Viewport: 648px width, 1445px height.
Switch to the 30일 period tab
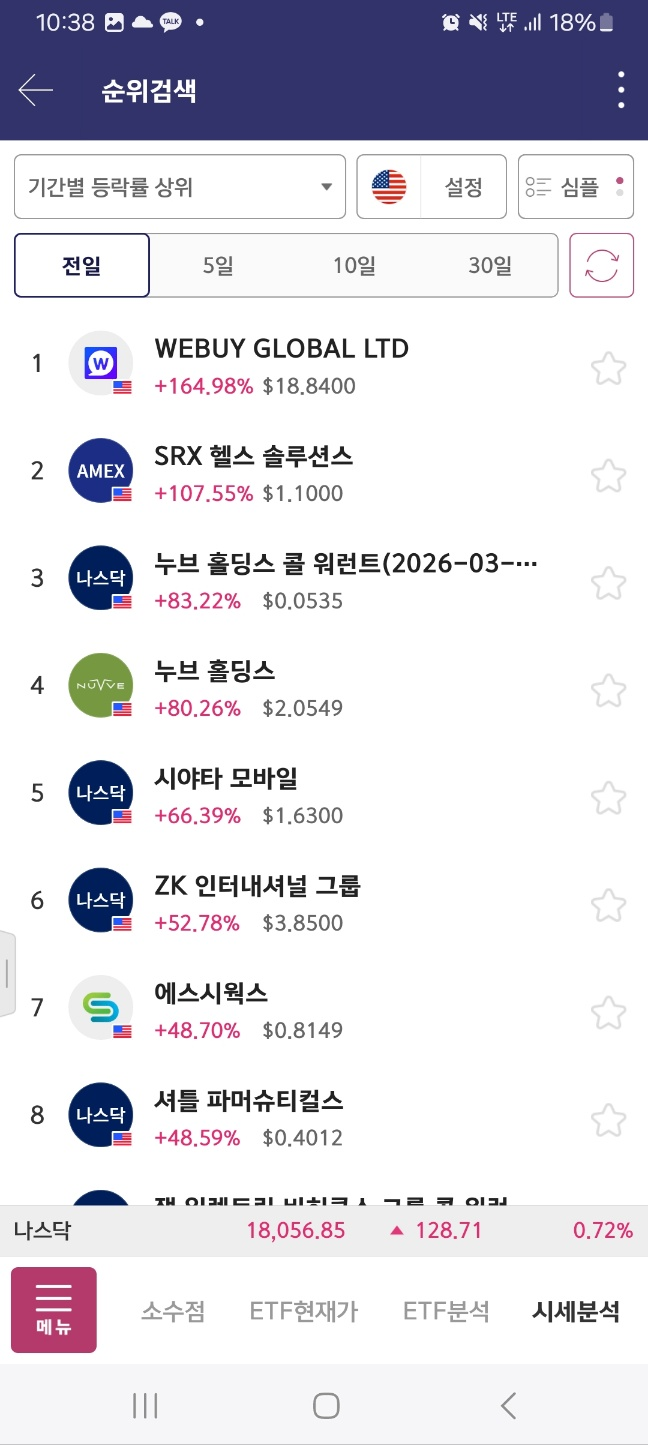click(x=490, y=266)
